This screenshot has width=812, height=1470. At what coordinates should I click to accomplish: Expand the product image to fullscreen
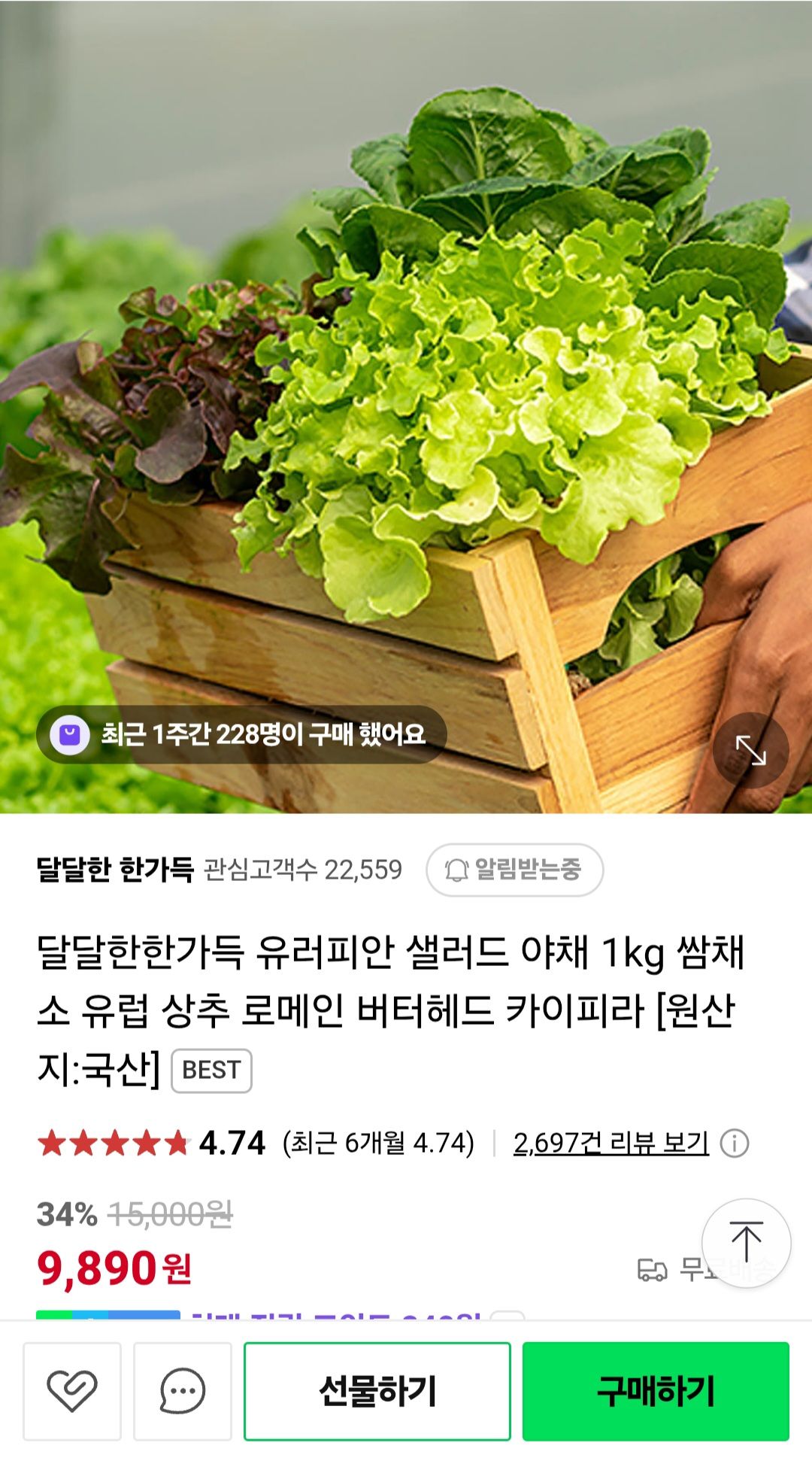pyautogui.click(x=750, y=750)
